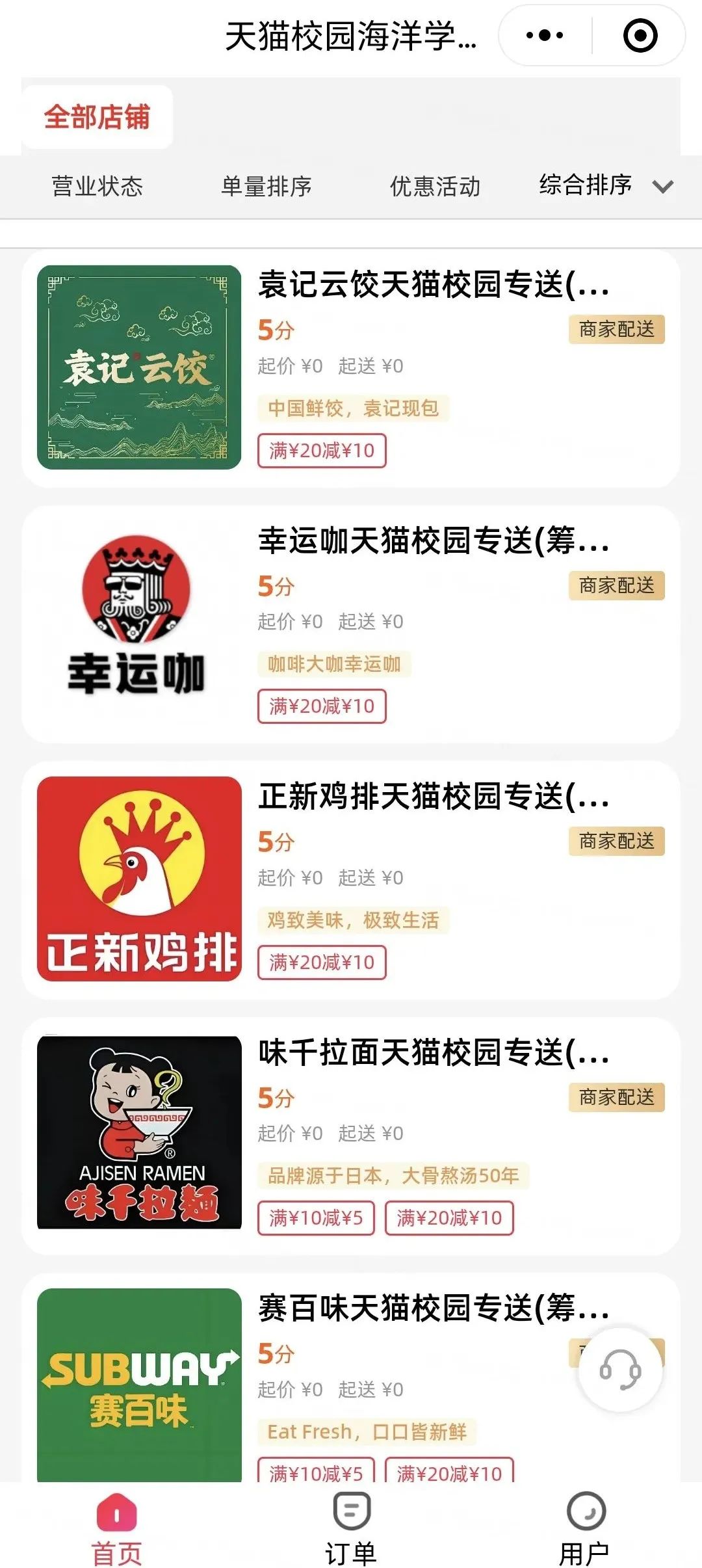Contact customer service via headset button
Screen dimensions: 702x1568
[620, 1370]
